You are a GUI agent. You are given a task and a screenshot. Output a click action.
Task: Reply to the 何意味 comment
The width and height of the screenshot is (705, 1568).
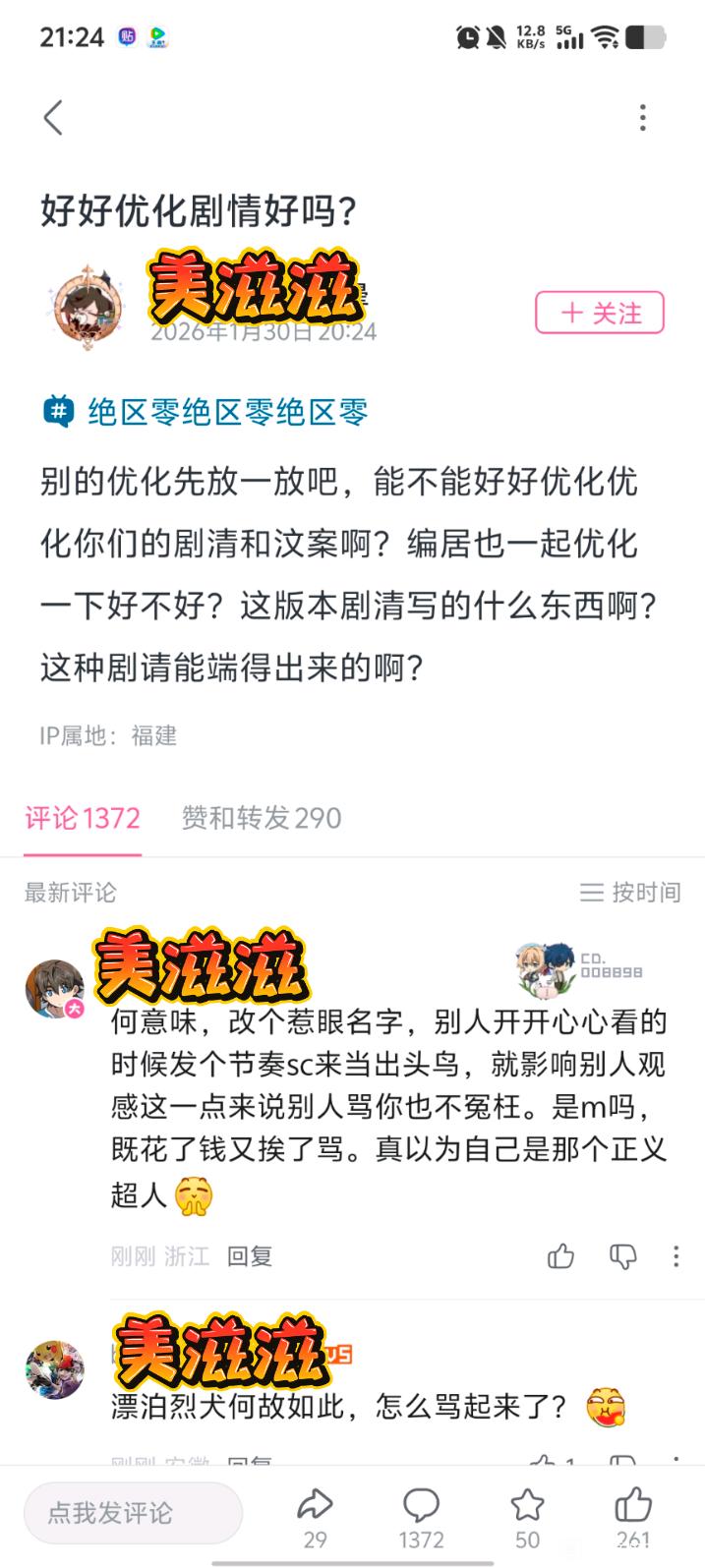(249, 1255)
